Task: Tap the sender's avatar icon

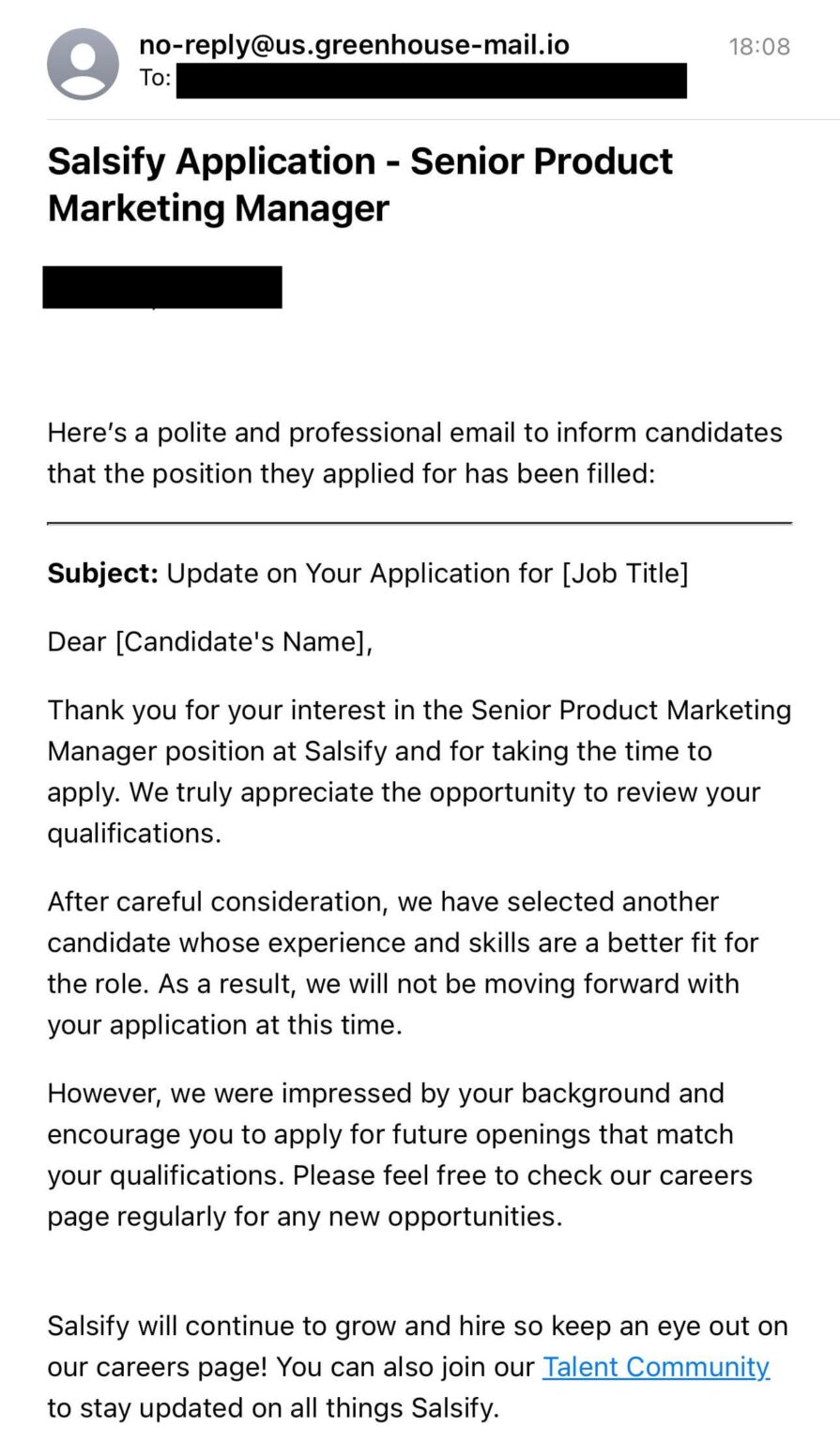Action: [83, 64]
